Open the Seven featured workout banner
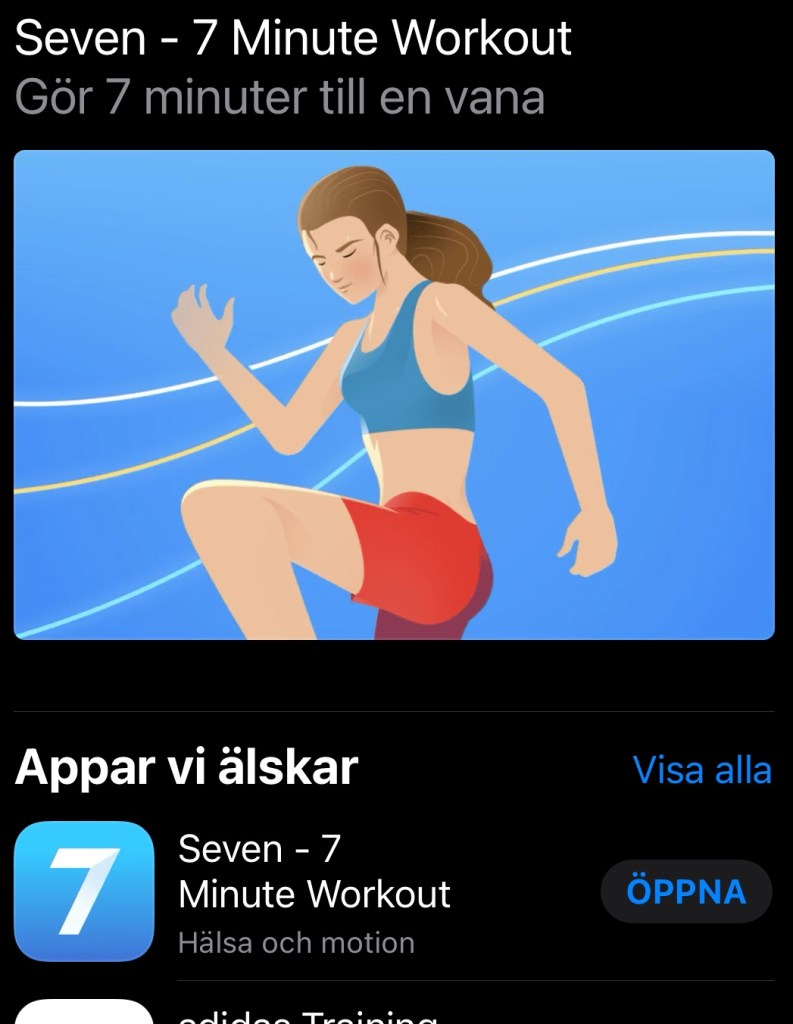 coord(394,394)
